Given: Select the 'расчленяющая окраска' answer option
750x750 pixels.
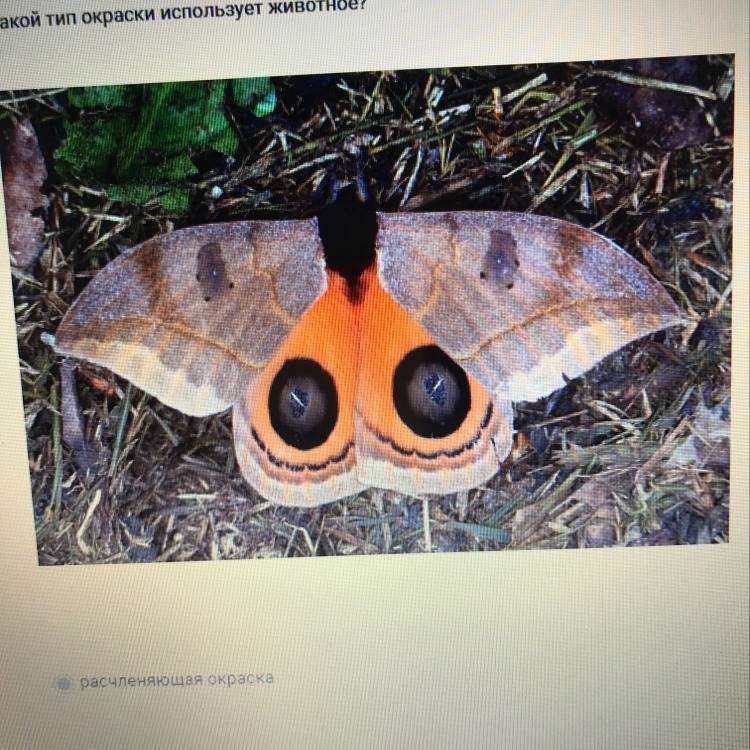Looking at the screenshot, I should [x=63, y=684].
